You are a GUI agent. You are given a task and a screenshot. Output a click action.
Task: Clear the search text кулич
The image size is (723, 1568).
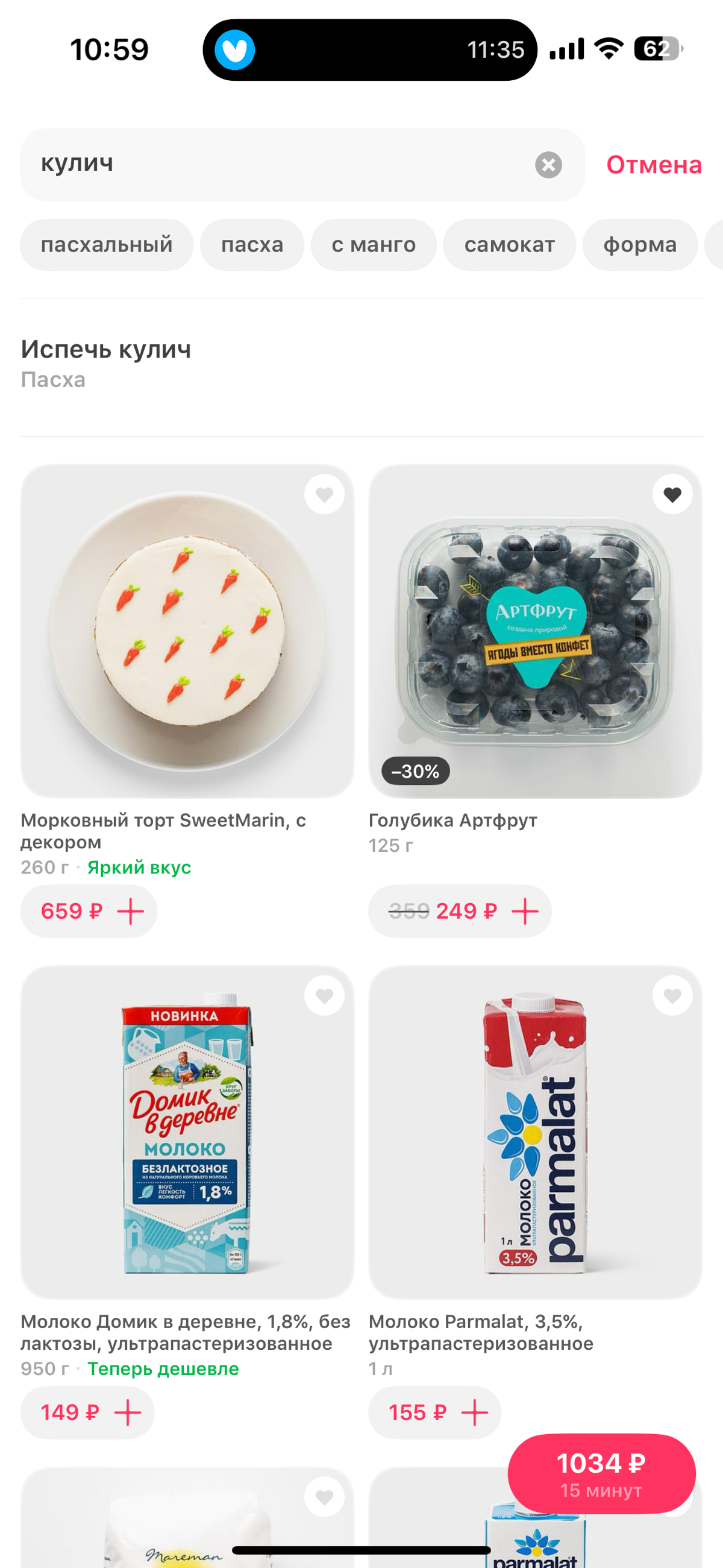coord(548,165)
